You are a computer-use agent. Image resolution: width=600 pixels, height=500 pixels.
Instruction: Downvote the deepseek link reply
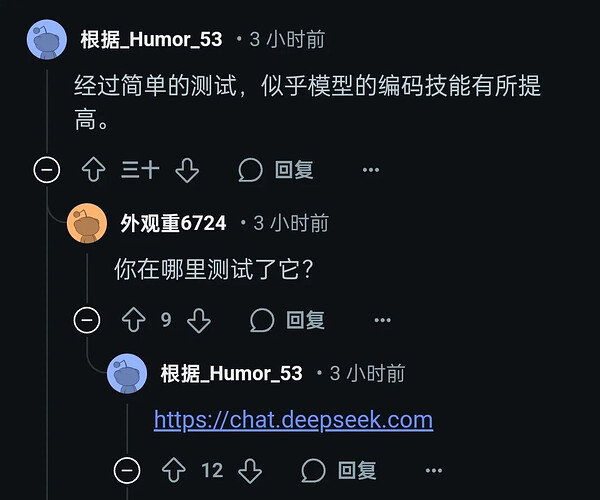coord(250,470)
